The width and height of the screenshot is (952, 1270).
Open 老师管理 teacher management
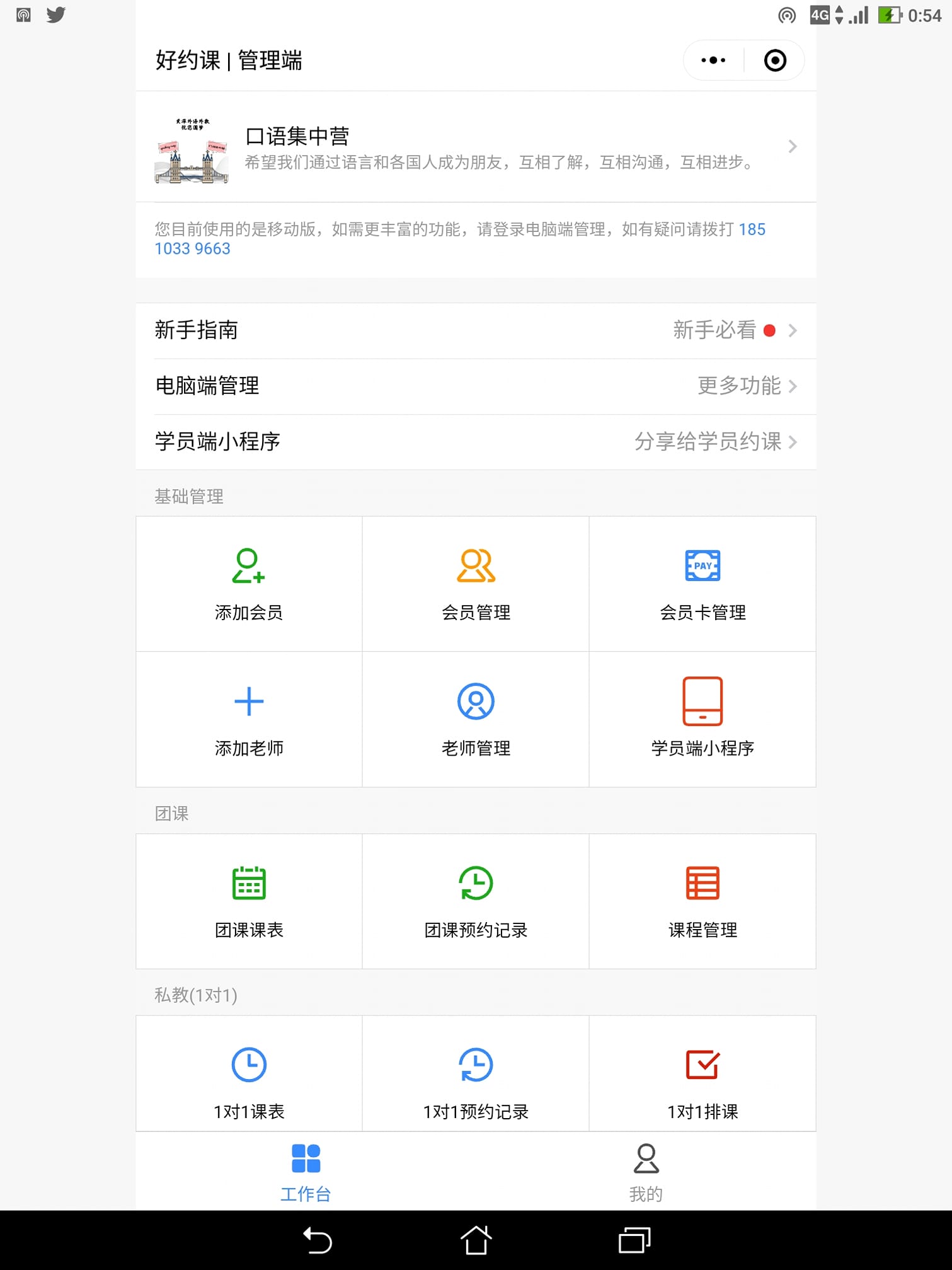click(x=476, y=719)
